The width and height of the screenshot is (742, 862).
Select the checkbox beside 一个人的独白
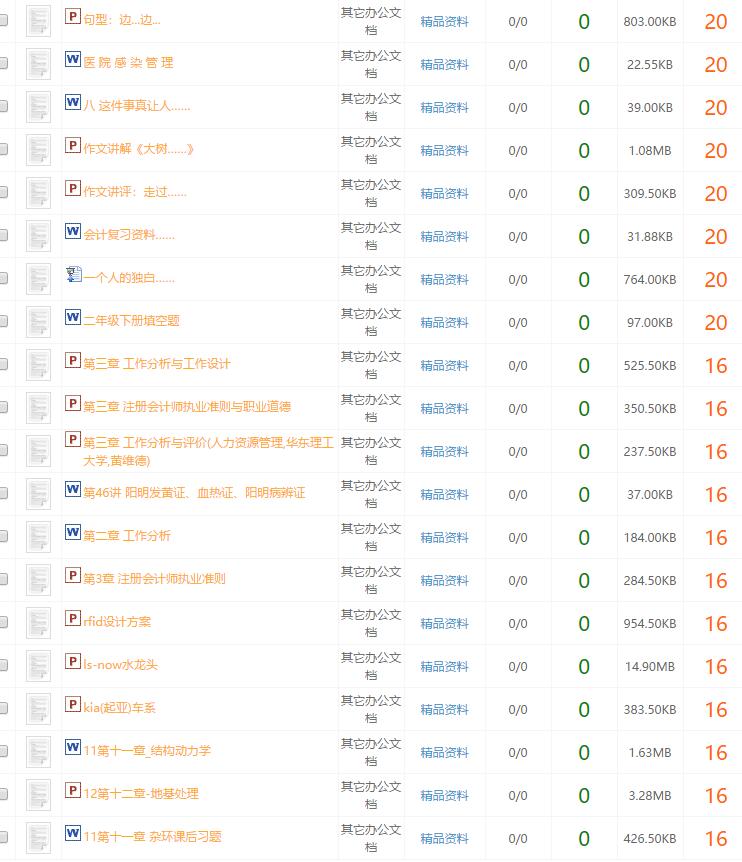click(x=4, y=278)
